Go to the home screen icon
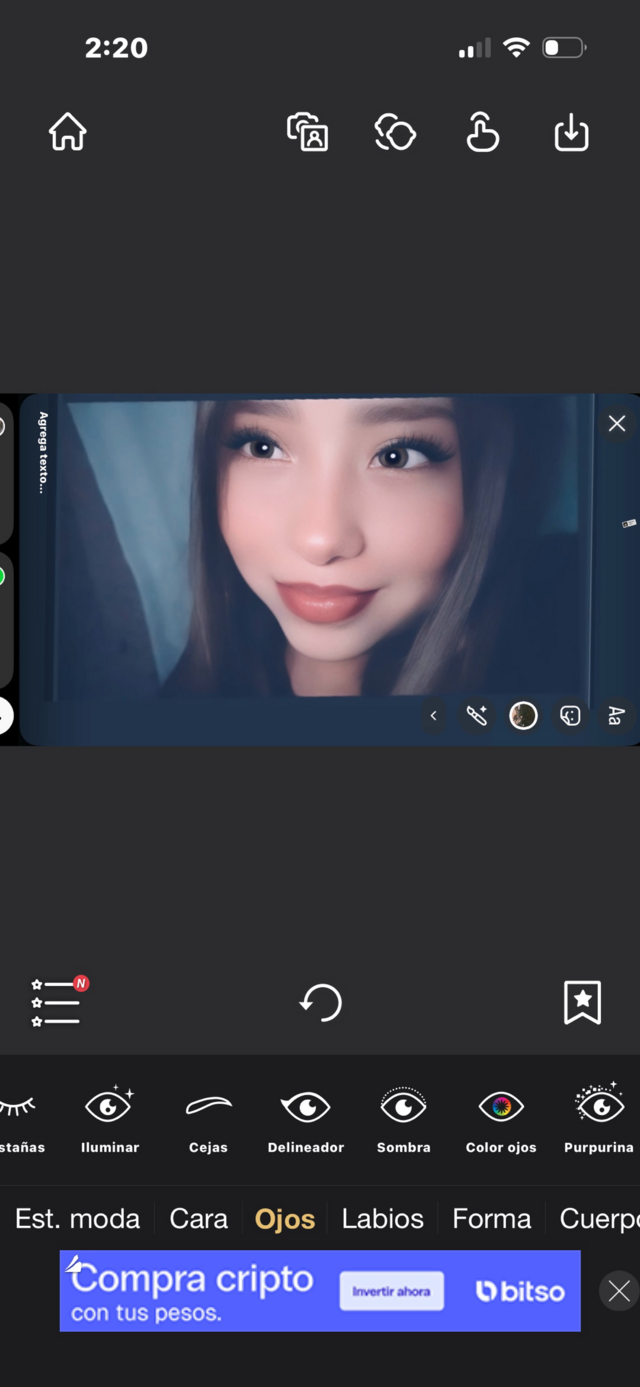Viewport: 640px width, 1387px height. (68, 132)
